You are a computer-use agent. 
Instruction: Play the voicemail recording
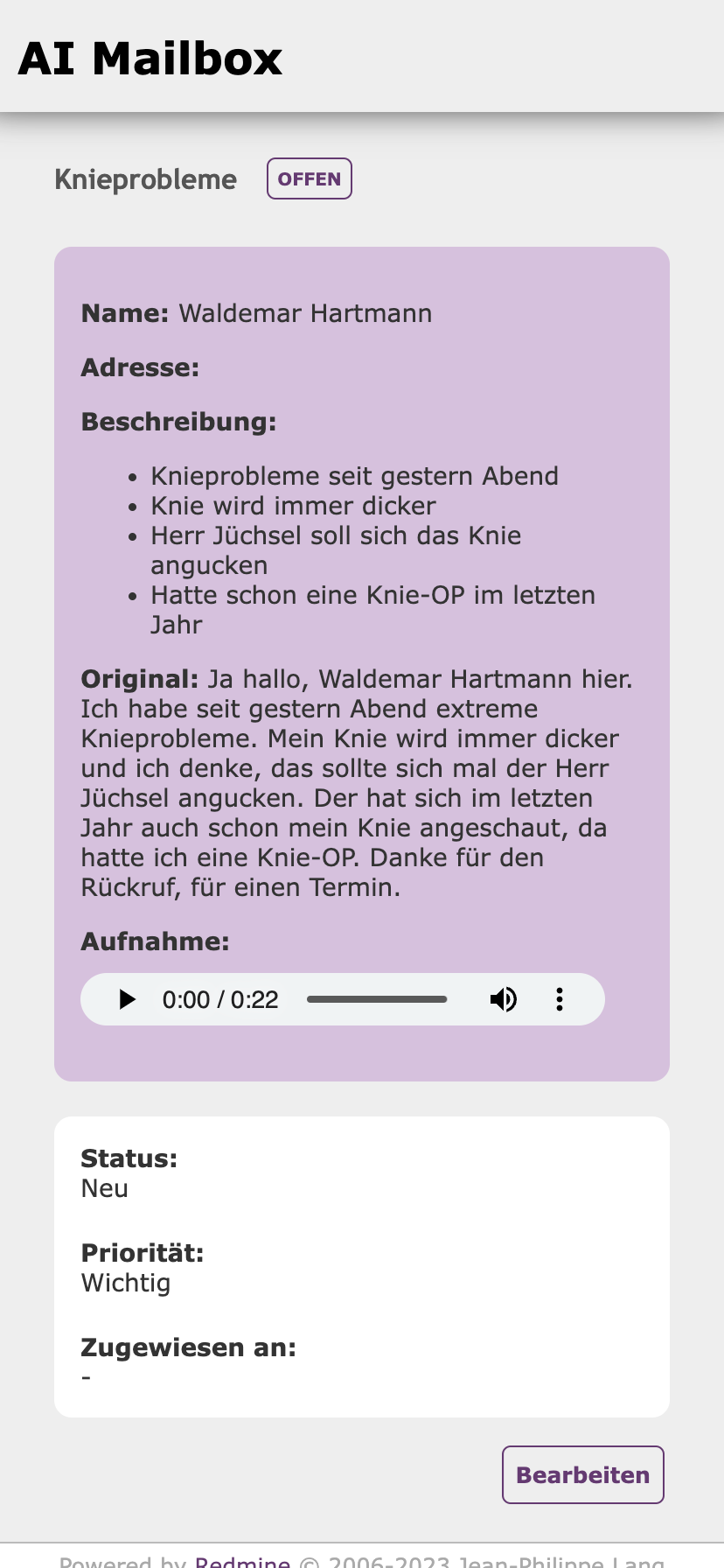coord(127,999)
